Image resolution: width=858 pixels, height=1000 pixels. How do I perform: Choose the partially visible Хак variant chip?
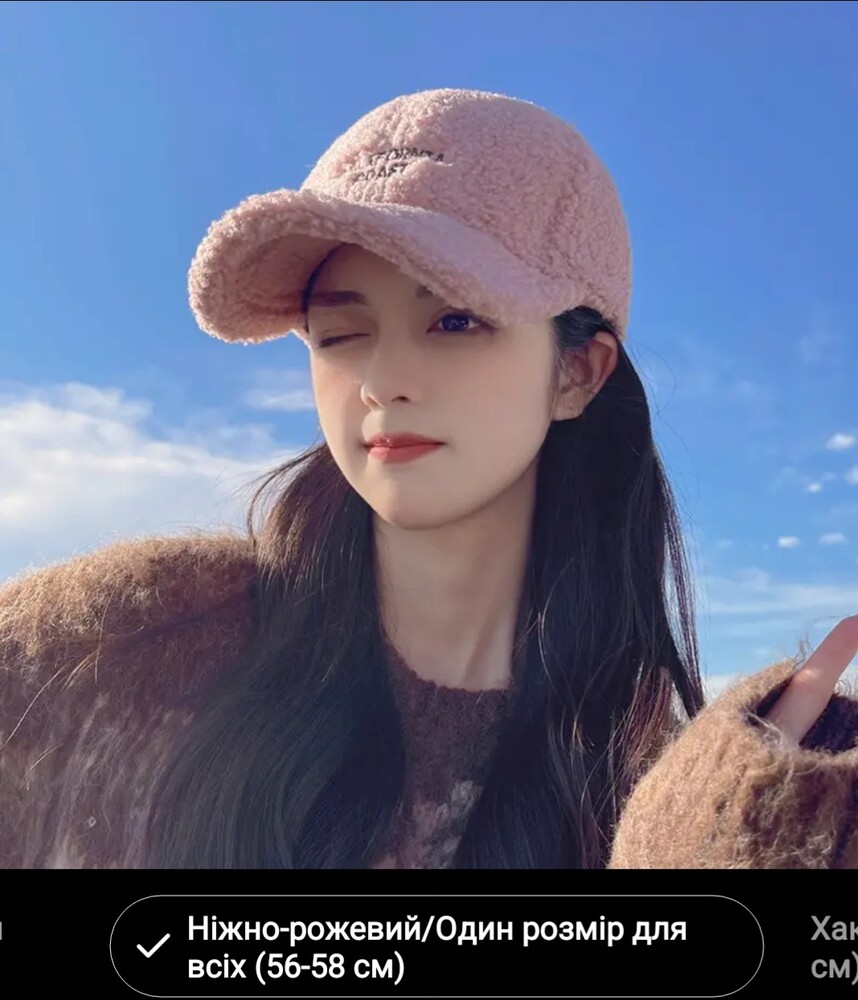click(x=834, y=947)
